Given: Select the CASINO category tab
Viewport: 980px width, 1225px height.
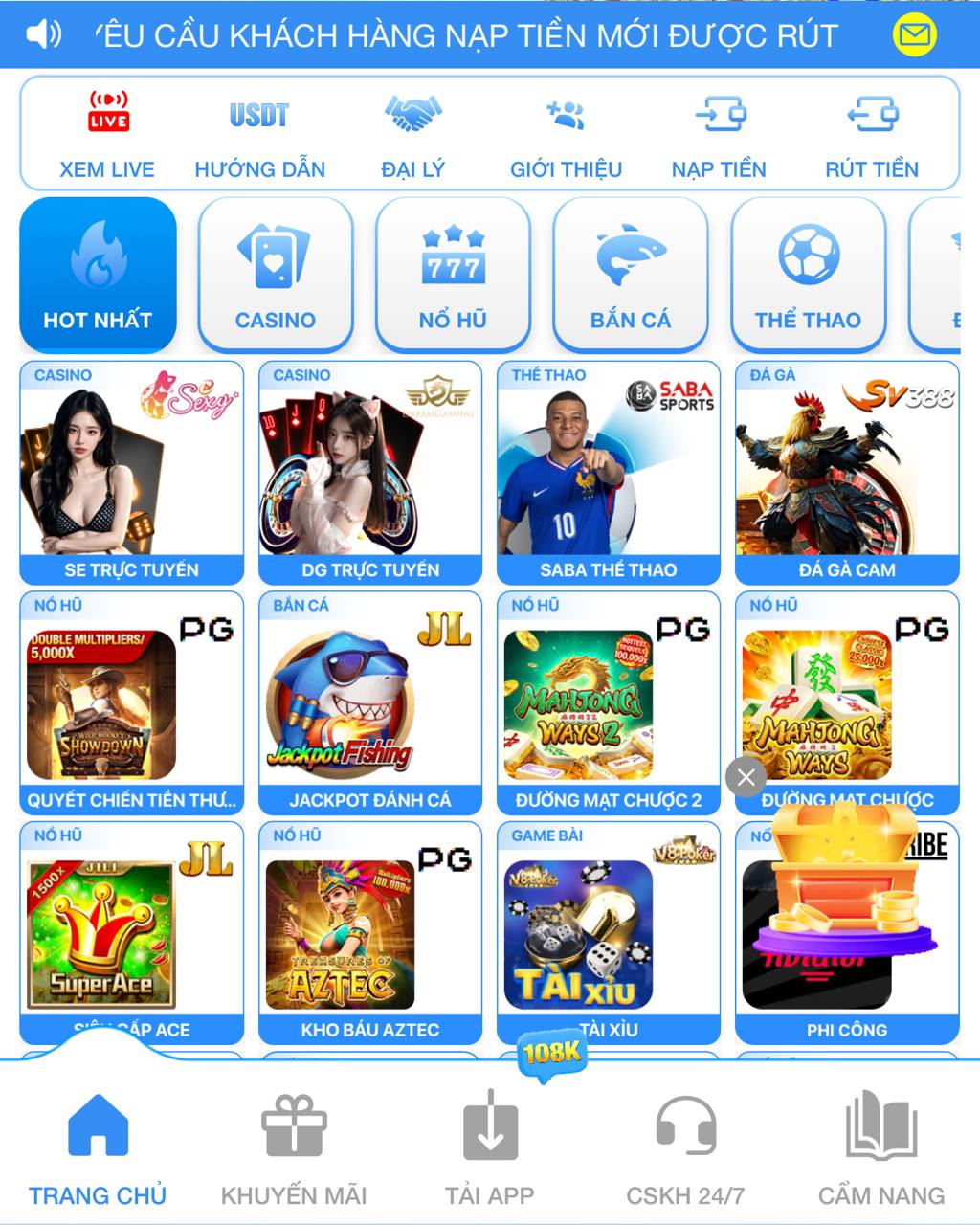Looking at the screenshot, I should (x=276, y=276).
